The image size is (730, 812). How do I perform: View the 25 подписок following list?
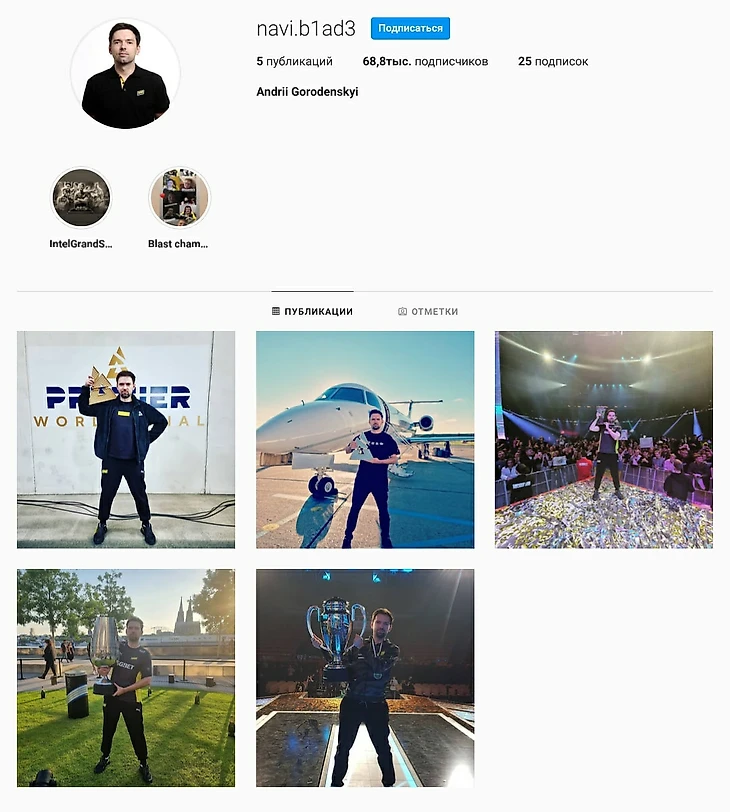[x=552, y=61]
